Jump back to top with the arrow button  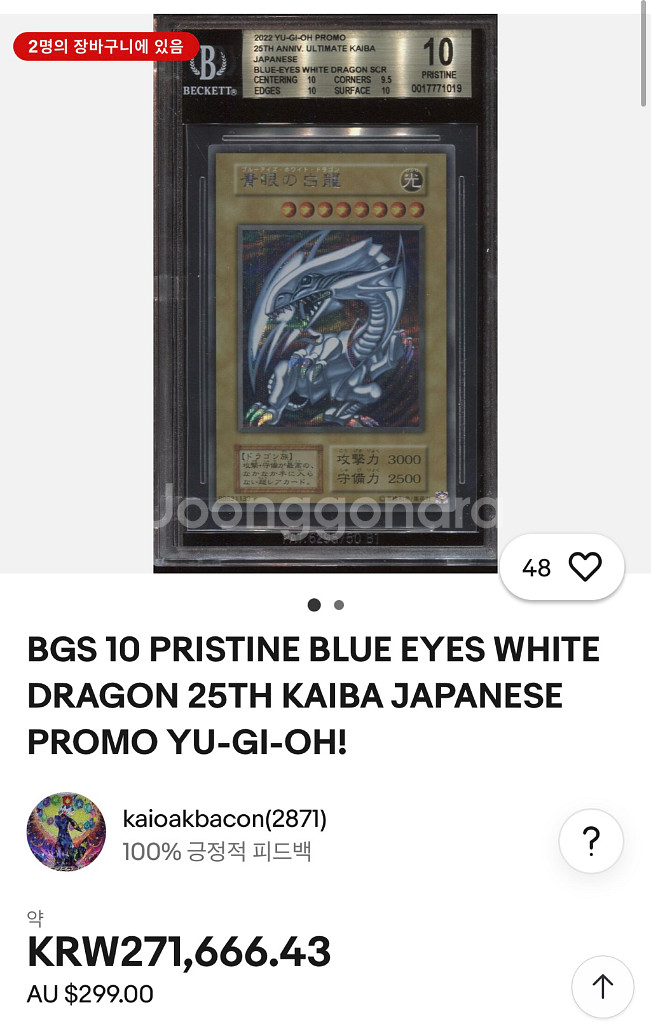tap(602, 987)
